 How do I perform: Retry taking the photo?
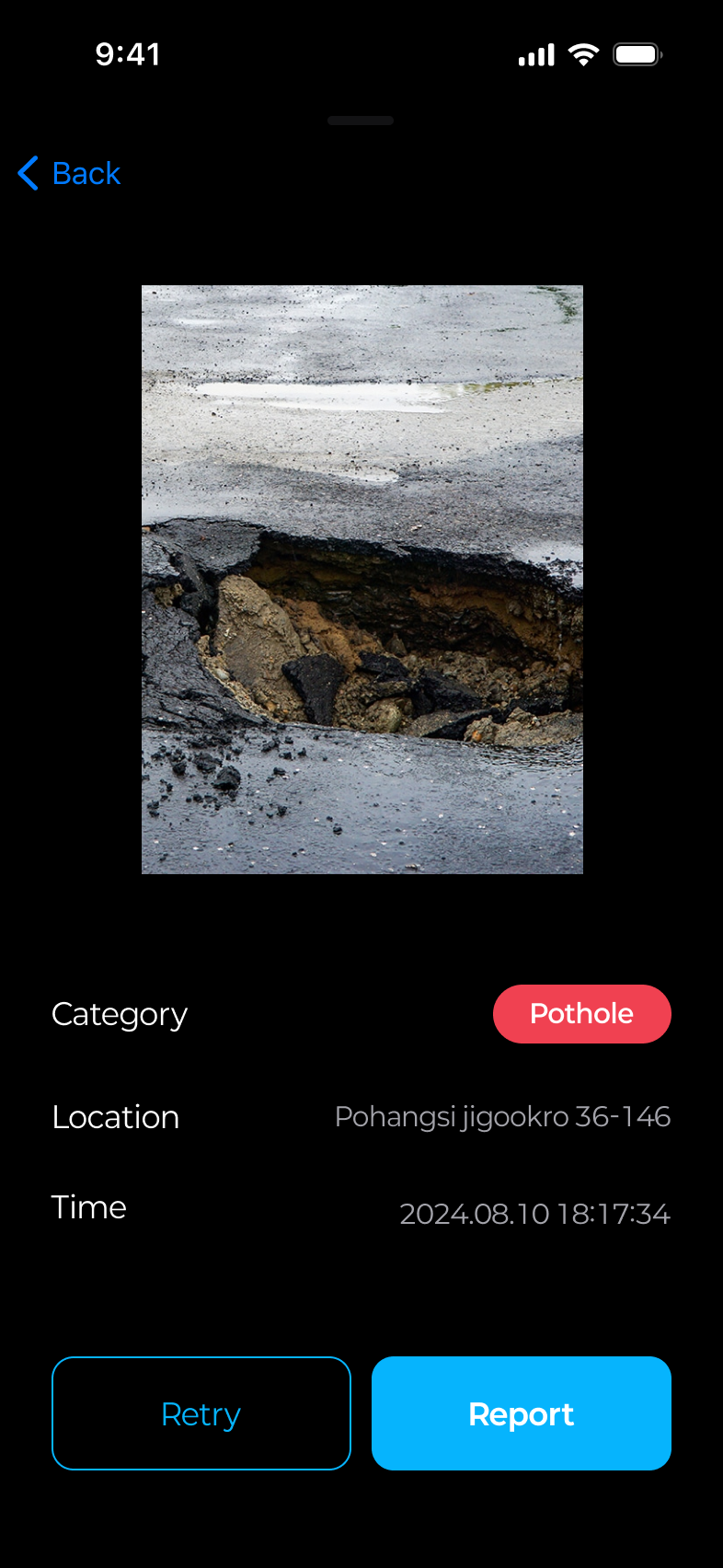click(201, 1413)
